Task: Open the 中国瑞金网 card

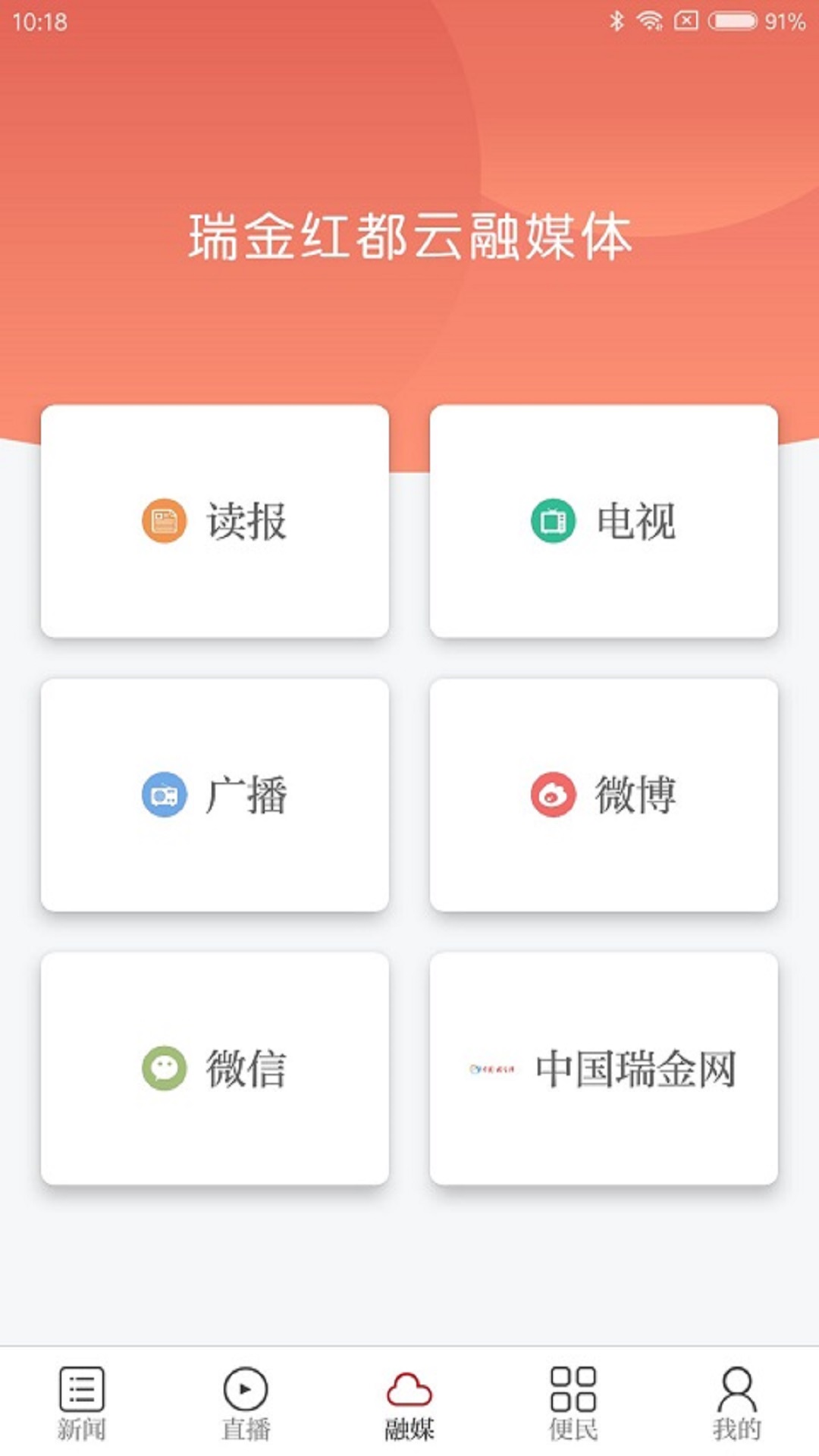Action: pos(604,1069)
